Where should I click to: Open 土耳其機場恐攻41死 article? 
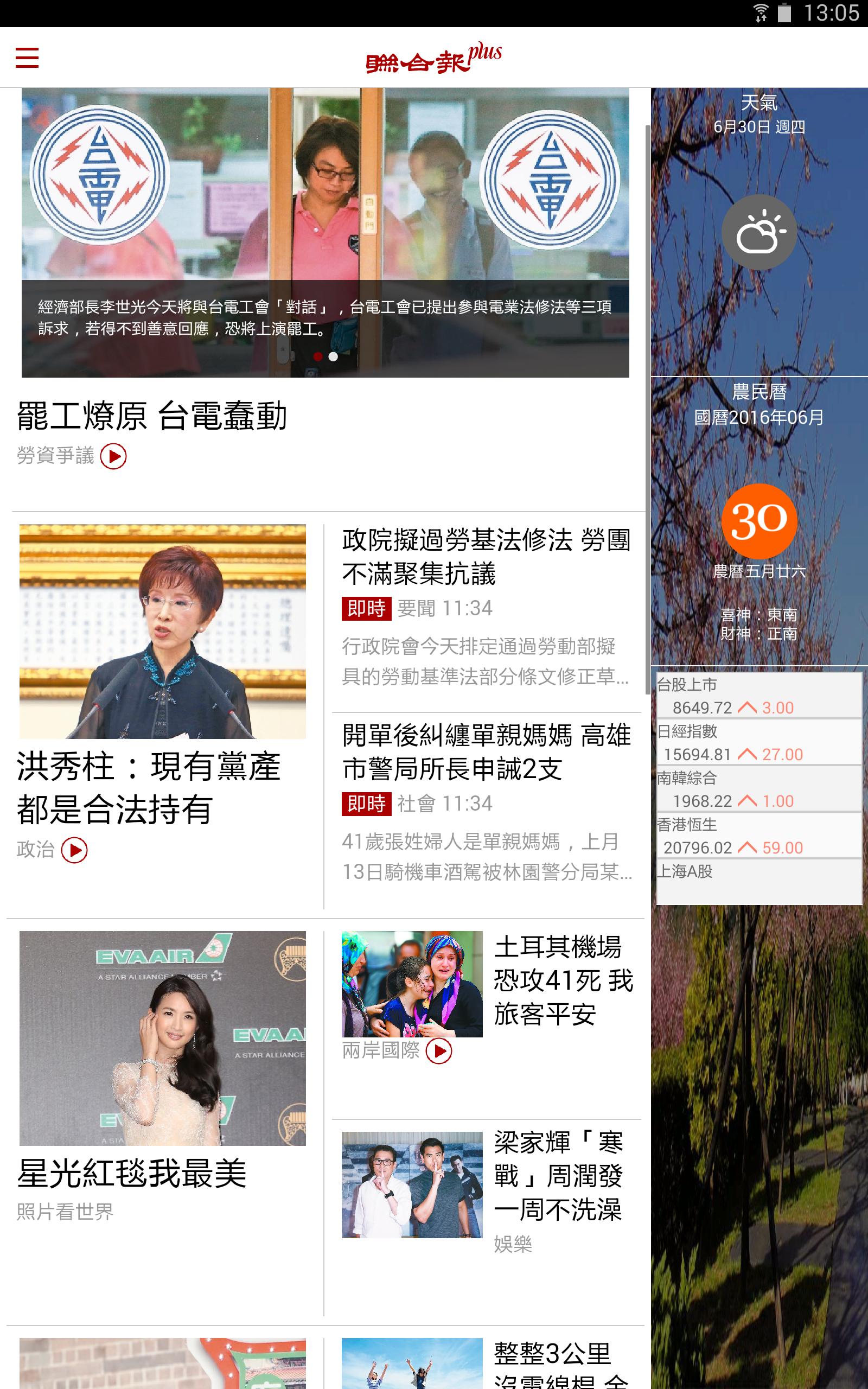pos(563,980)
